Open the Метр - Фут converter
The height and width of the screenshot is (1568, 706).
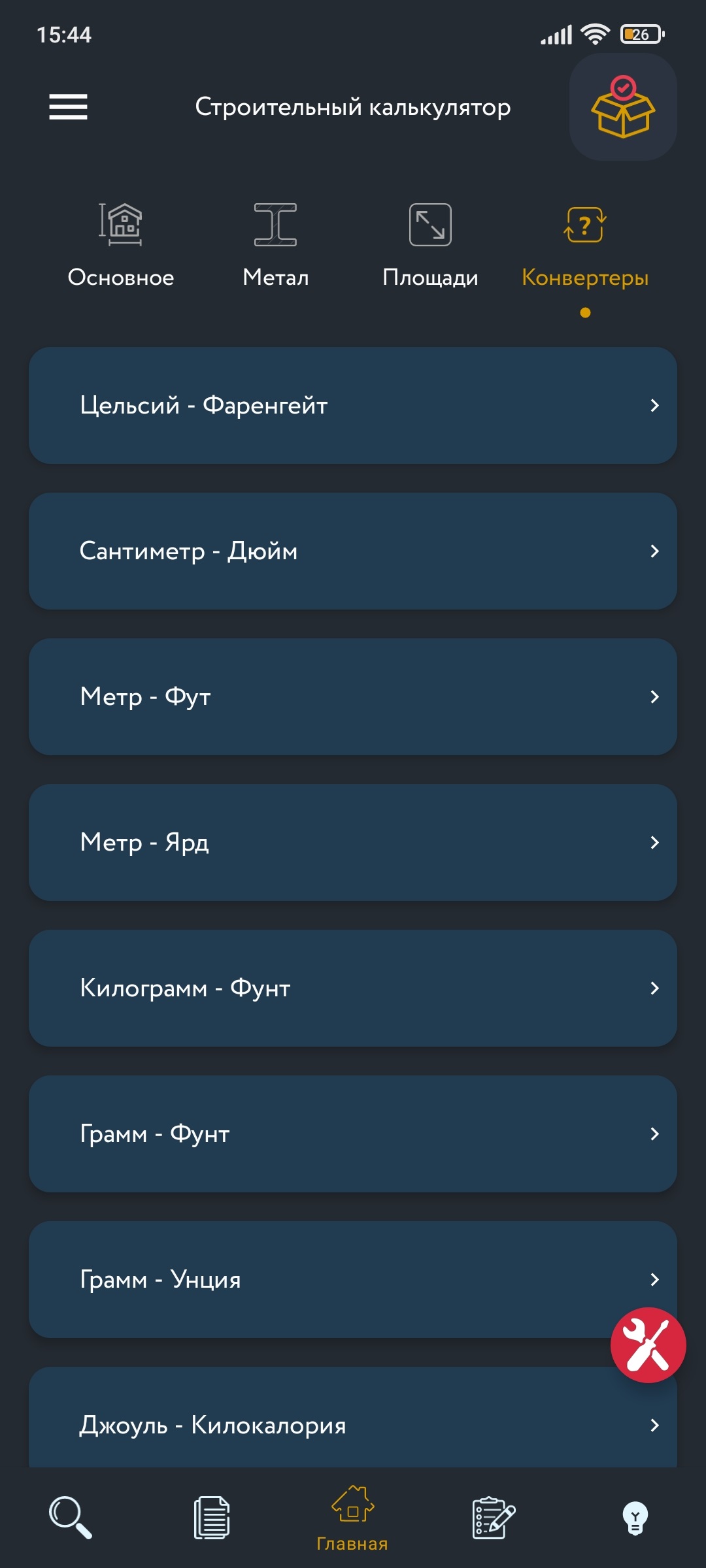tap(353, 697)
